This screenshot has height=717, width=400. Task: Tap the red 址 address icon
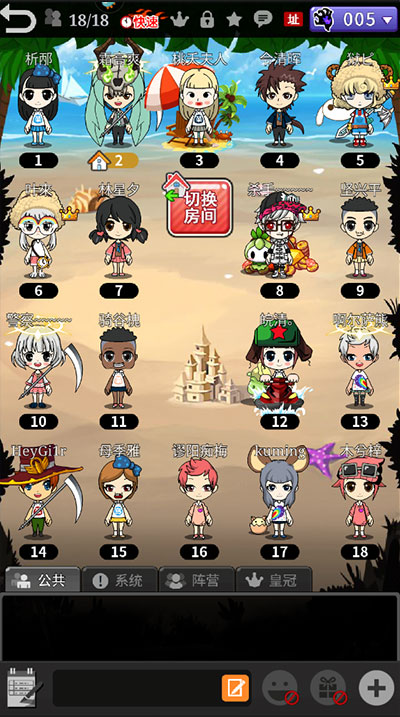pyautogui.click(x=293, y=19)
